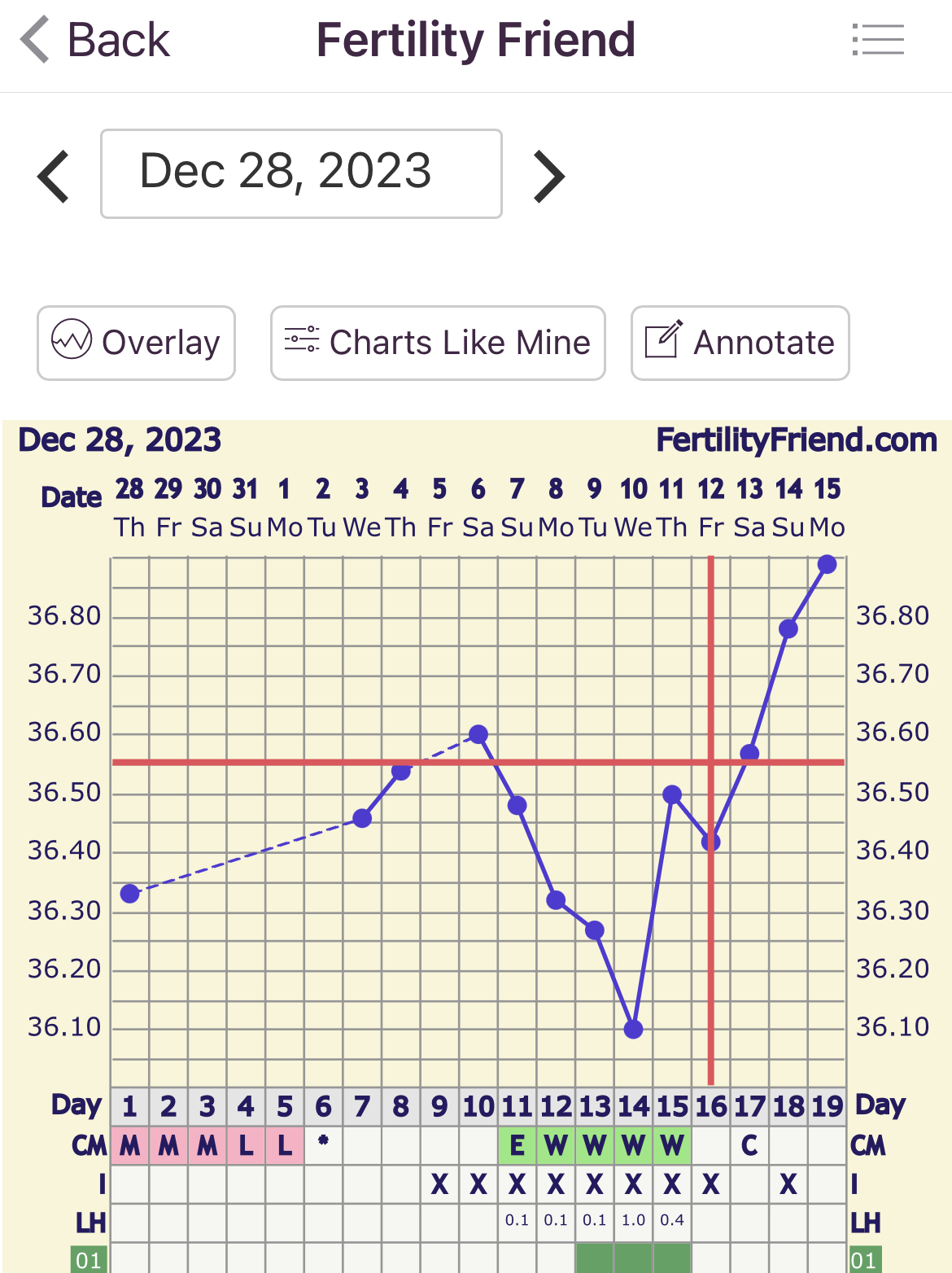Image resolution: width=952 pixels, height=1273 pixels.
Task: Open Charts Like Mine
Action: coord(438,343)
